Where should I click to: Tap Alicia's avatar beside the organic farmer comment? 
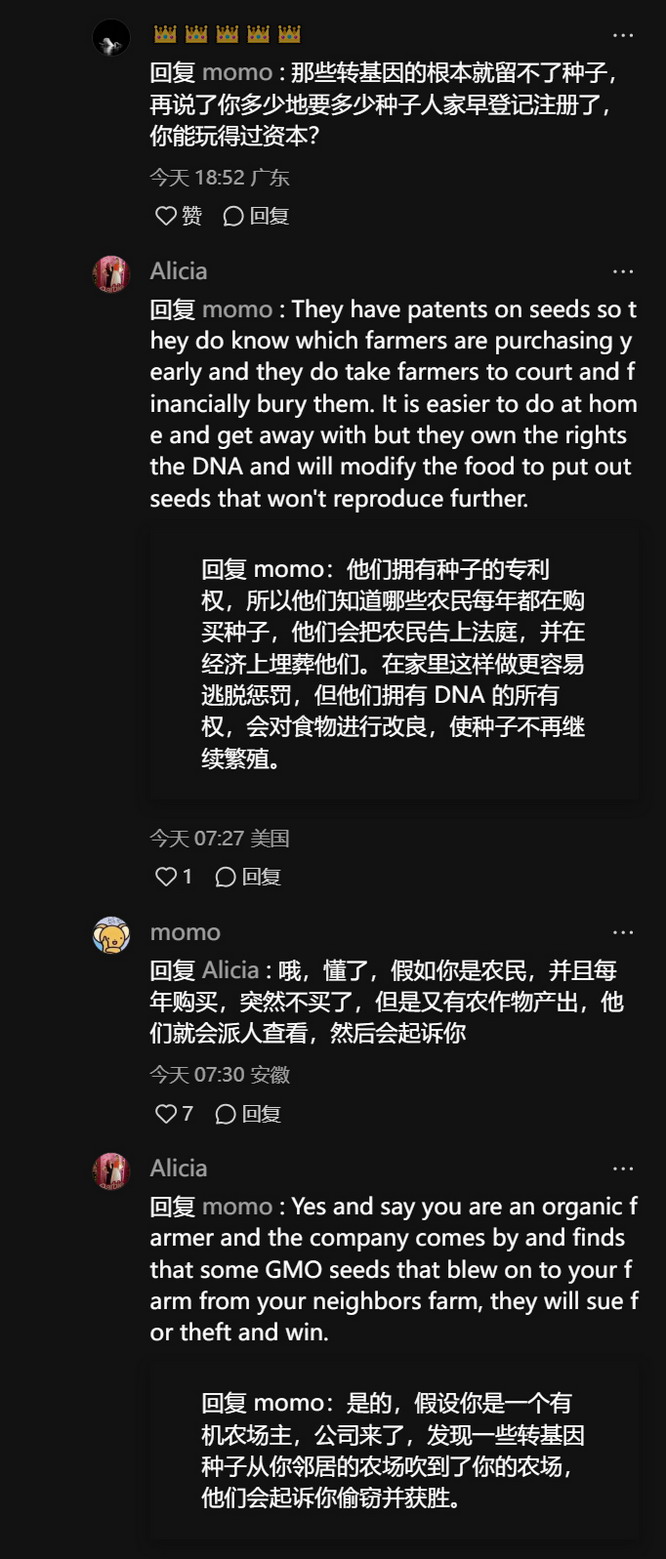(111, 1170)
